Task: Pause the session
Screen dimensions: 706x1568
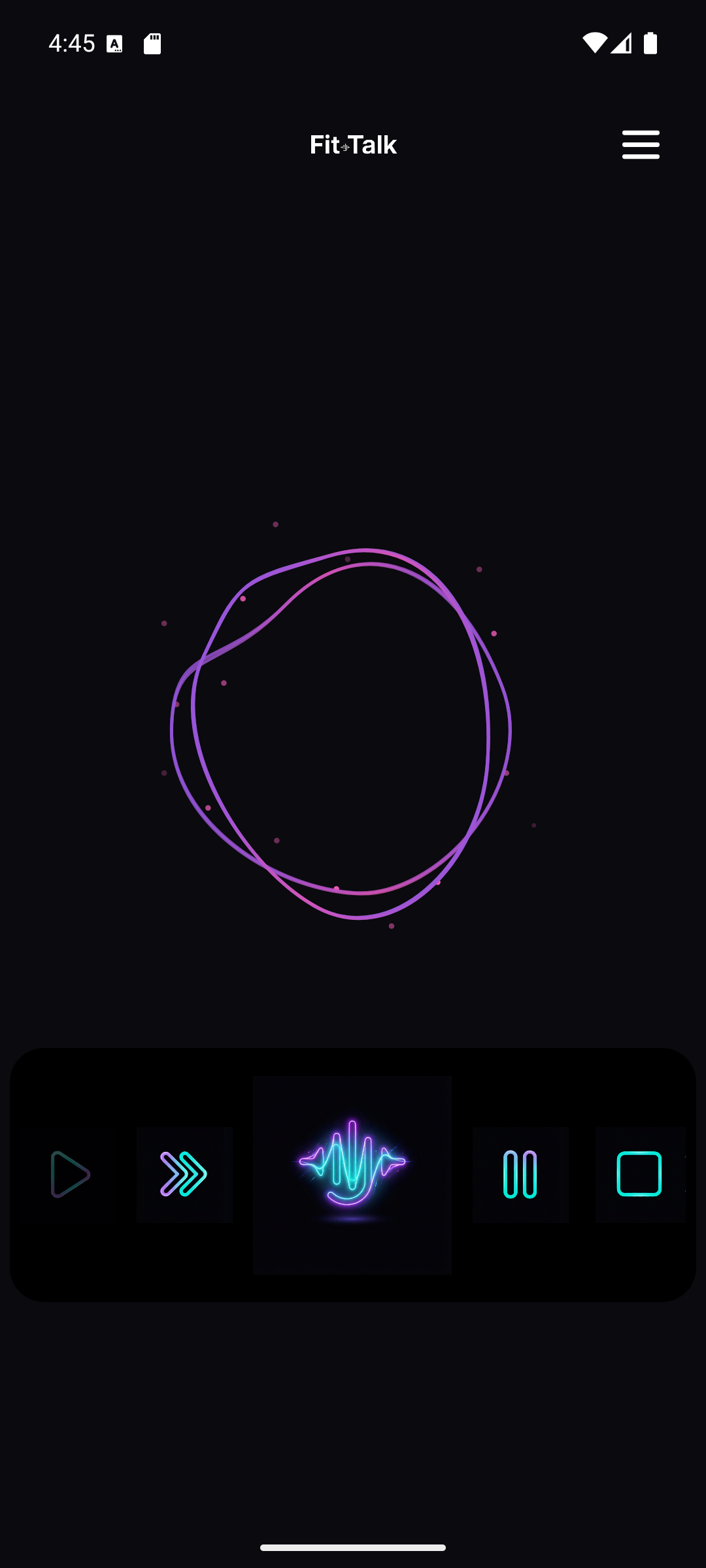Action: tap(520, 1175)
